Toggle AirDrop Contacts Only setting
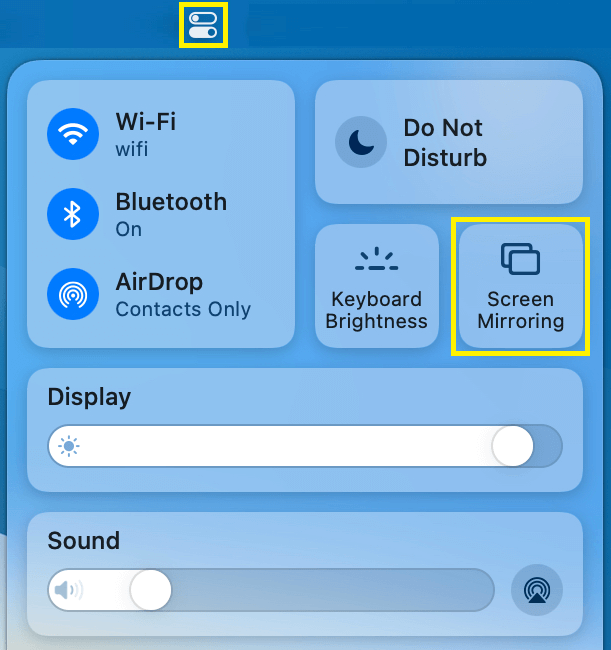611x650 pixels. [x=72, y=294]
